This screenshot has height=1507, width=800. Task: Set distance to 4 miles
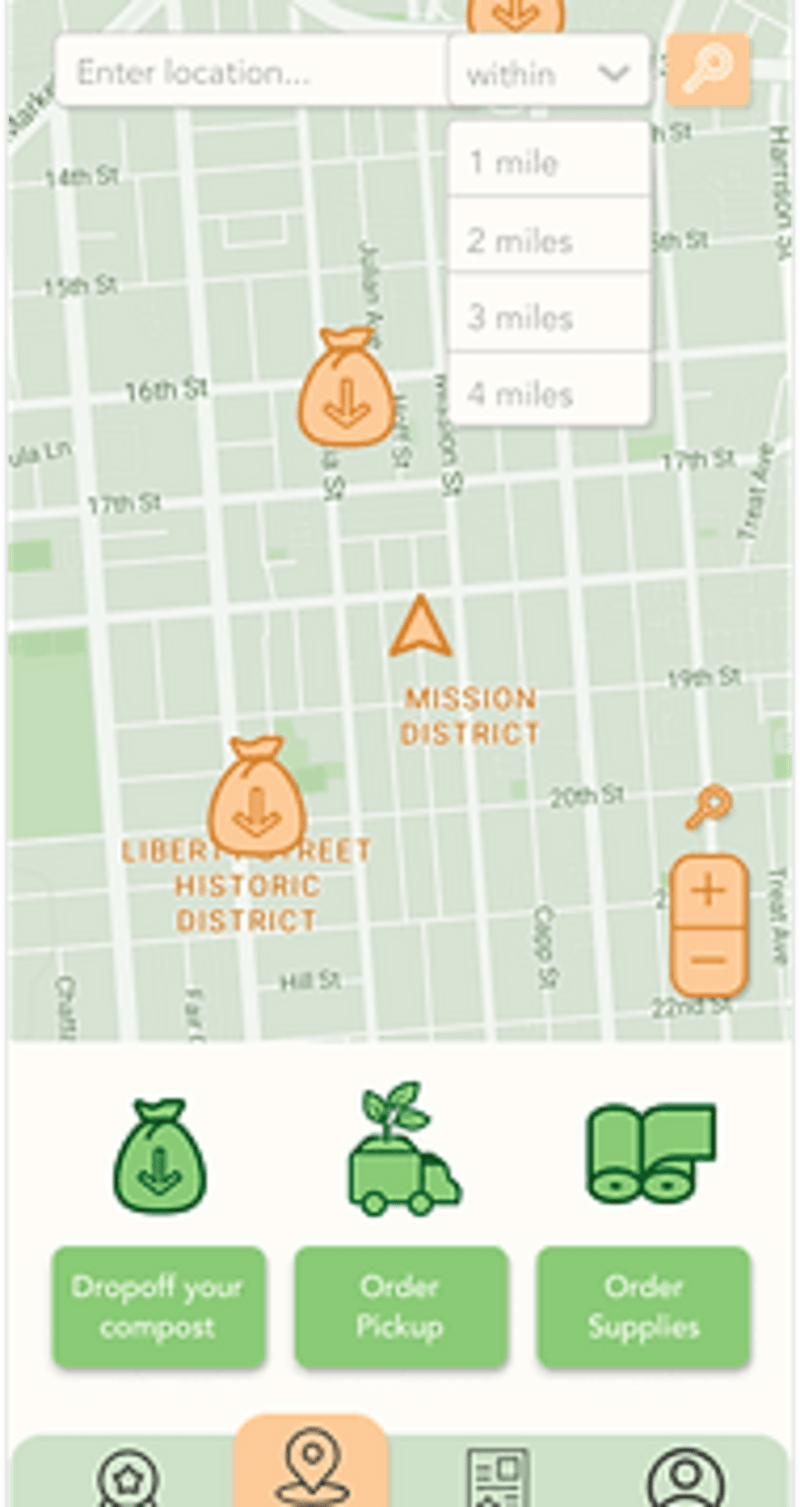pyautogui.click(x=549, y=393)
